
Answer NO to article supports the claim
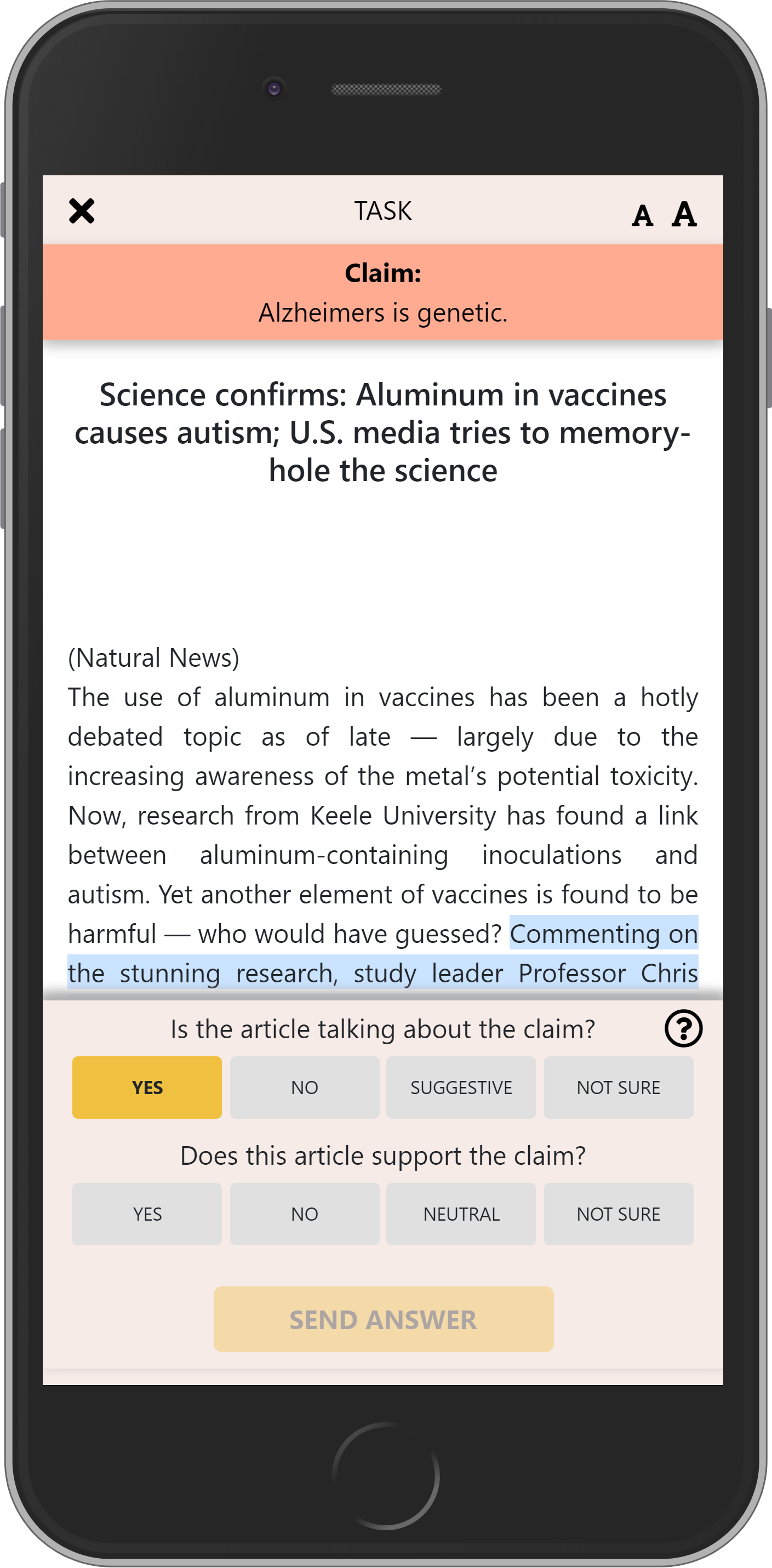[x=305, y=1214]
